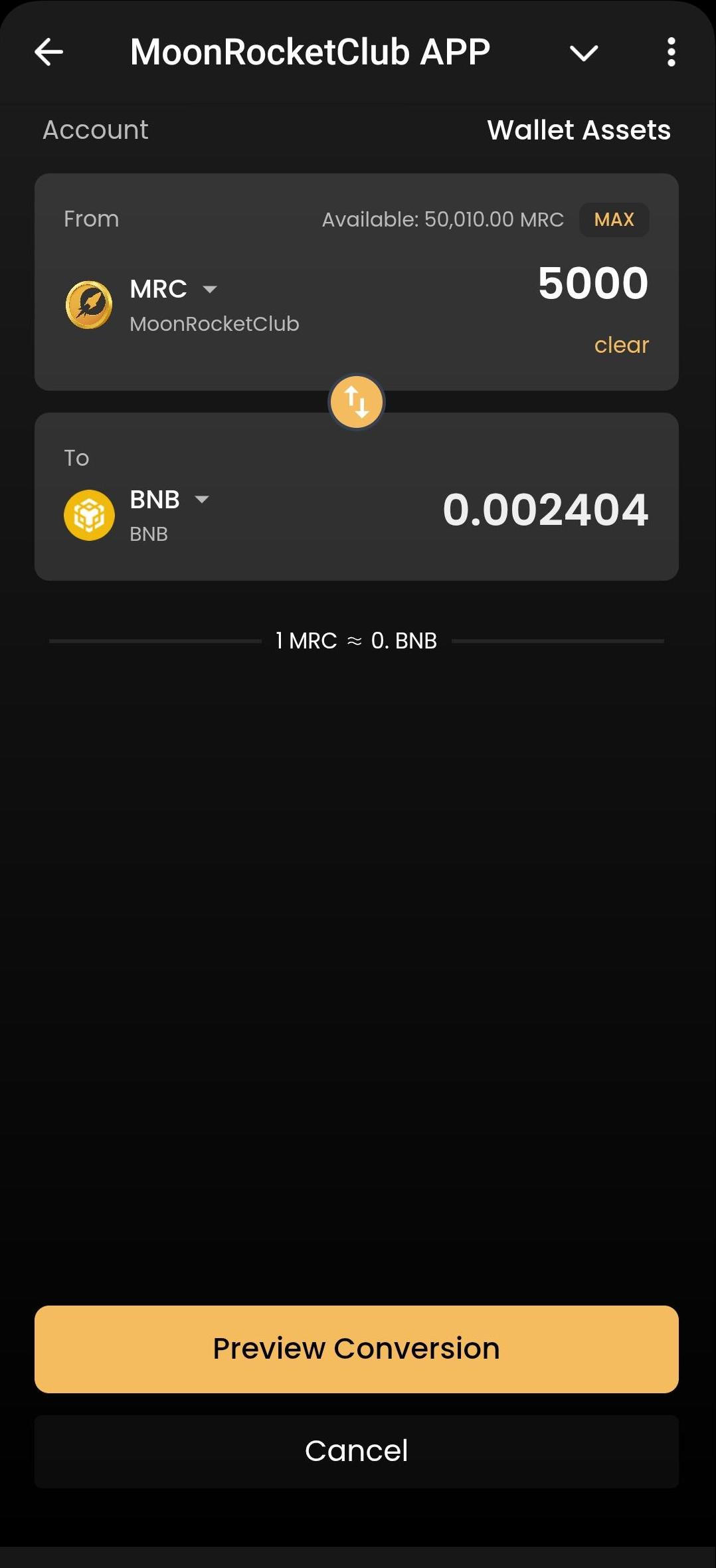Switch to the Account tab
This screenshot has width=716, height=1568.
click(95, 130)
